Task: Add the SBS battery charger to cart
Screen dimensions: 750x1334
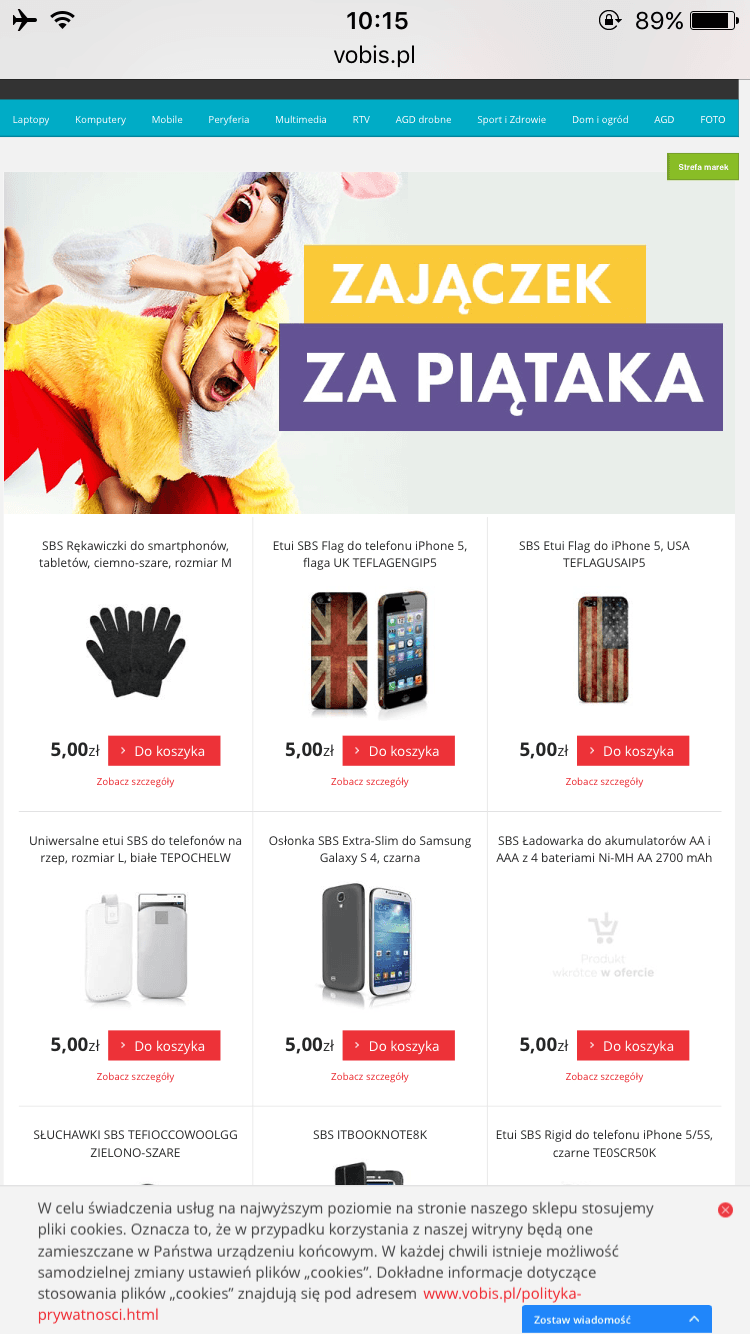Action: 633,1046
